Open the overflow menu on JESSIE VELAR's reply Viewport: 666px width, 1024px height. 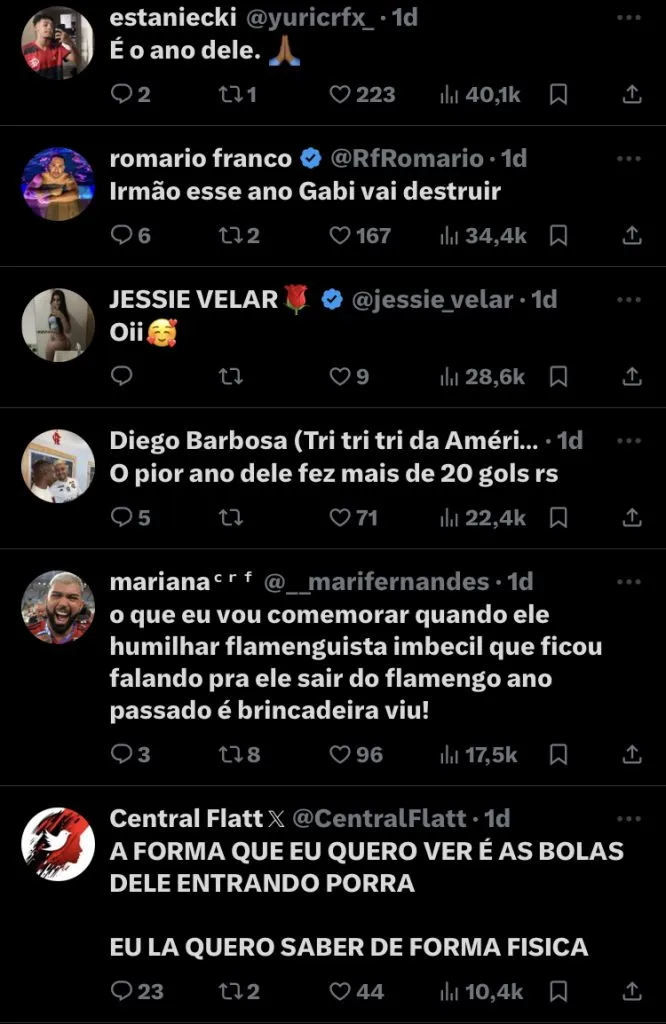[x=629, y=299]
